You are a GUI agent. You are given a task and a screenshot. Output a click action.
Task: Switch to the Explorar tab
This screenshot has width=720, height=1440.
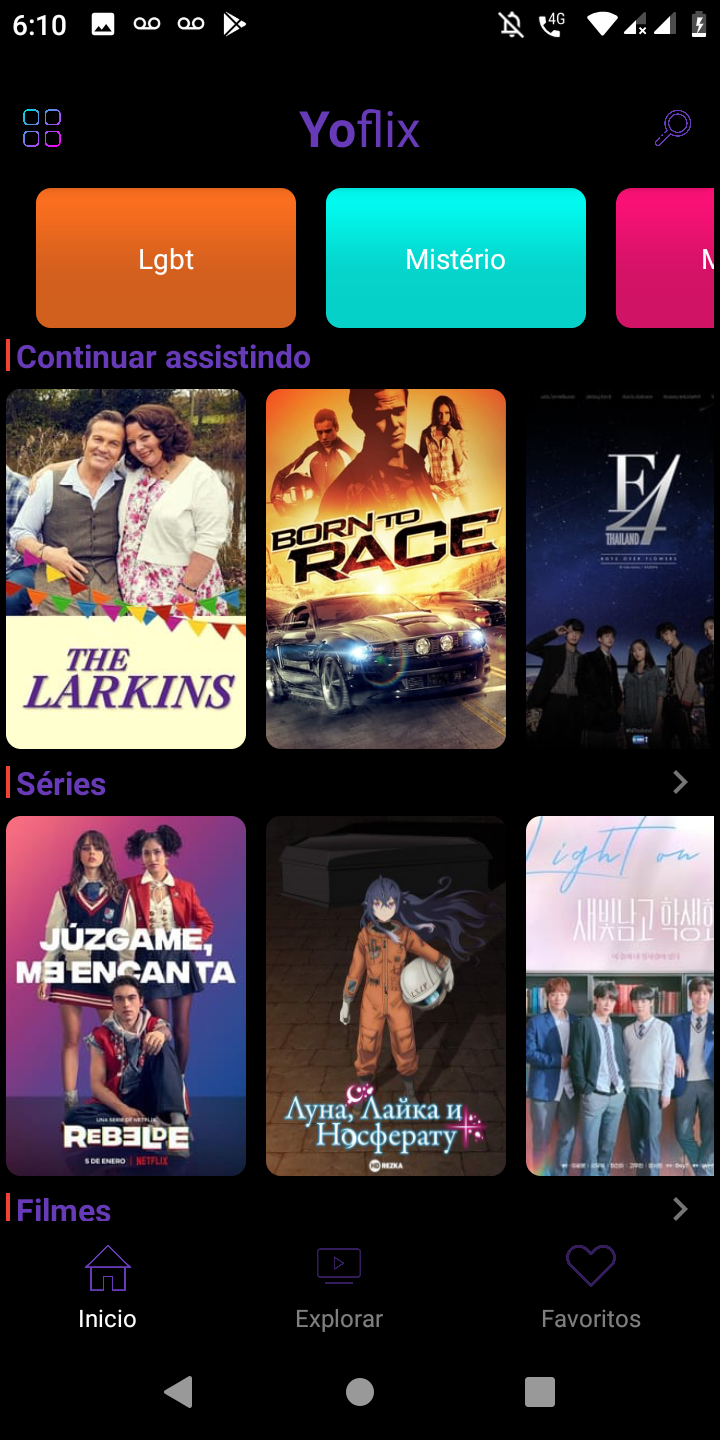(339, 1288)
